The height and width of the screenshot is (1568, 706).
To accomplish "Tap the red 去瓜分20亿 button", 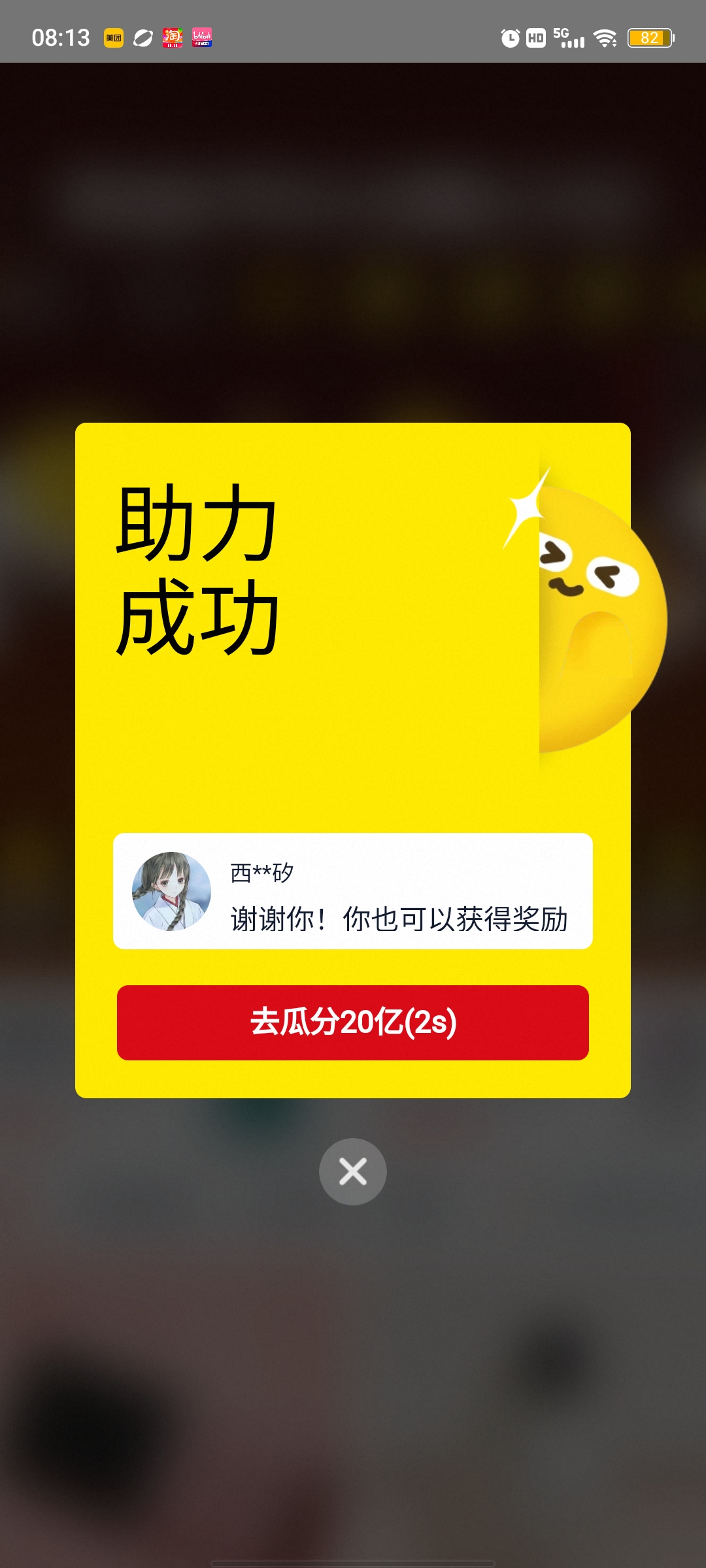I will pyautogui.click(x=353, y=1022).
